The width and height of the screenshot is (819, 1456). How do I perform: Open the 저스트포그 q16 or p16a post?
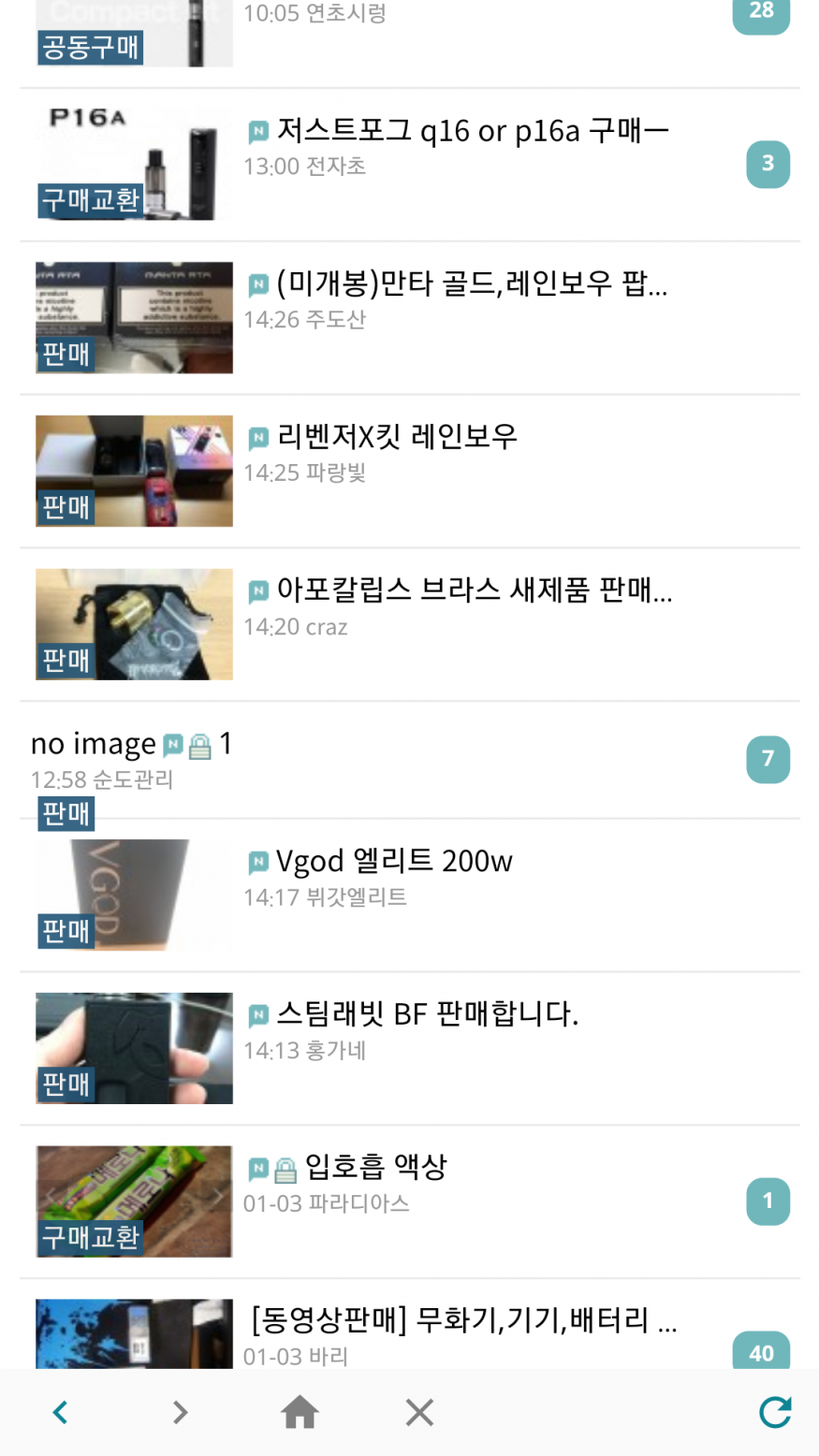click(472, 131)
